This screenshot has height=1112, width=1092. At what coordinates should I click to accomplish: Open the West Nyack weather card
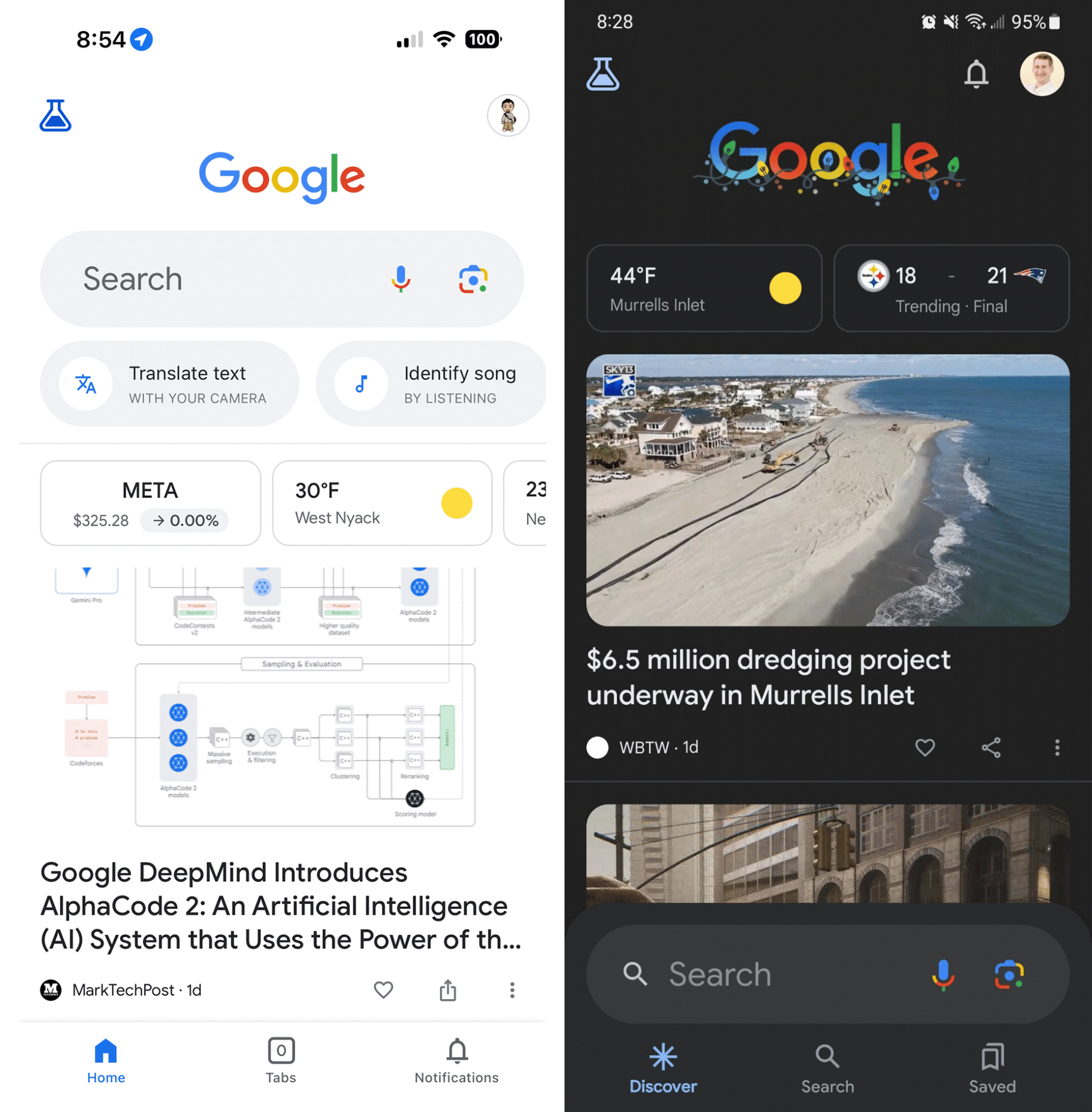(382, 503)
